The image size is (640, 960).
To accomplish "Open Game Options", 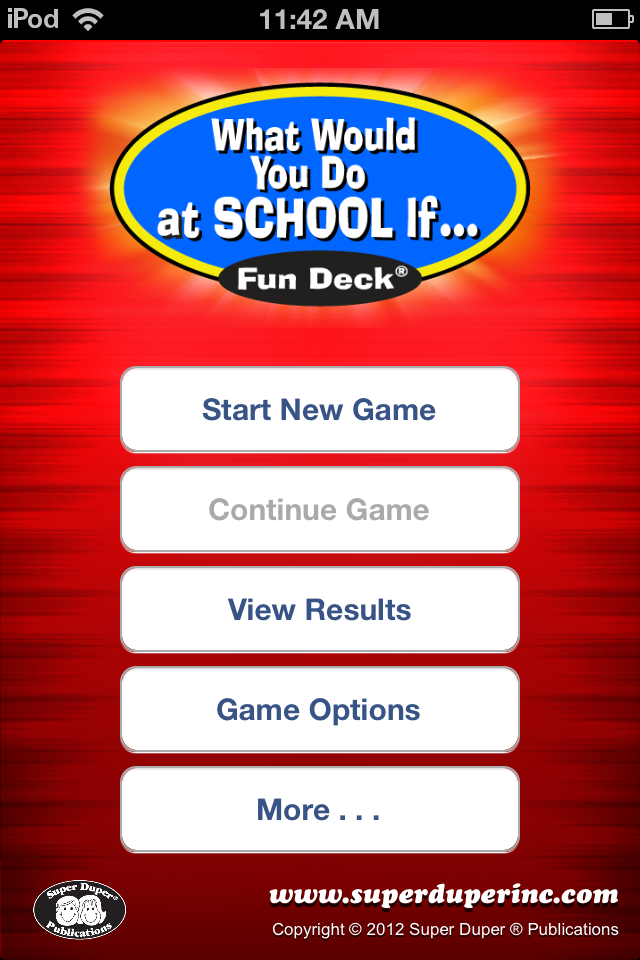I will [319, 710].
